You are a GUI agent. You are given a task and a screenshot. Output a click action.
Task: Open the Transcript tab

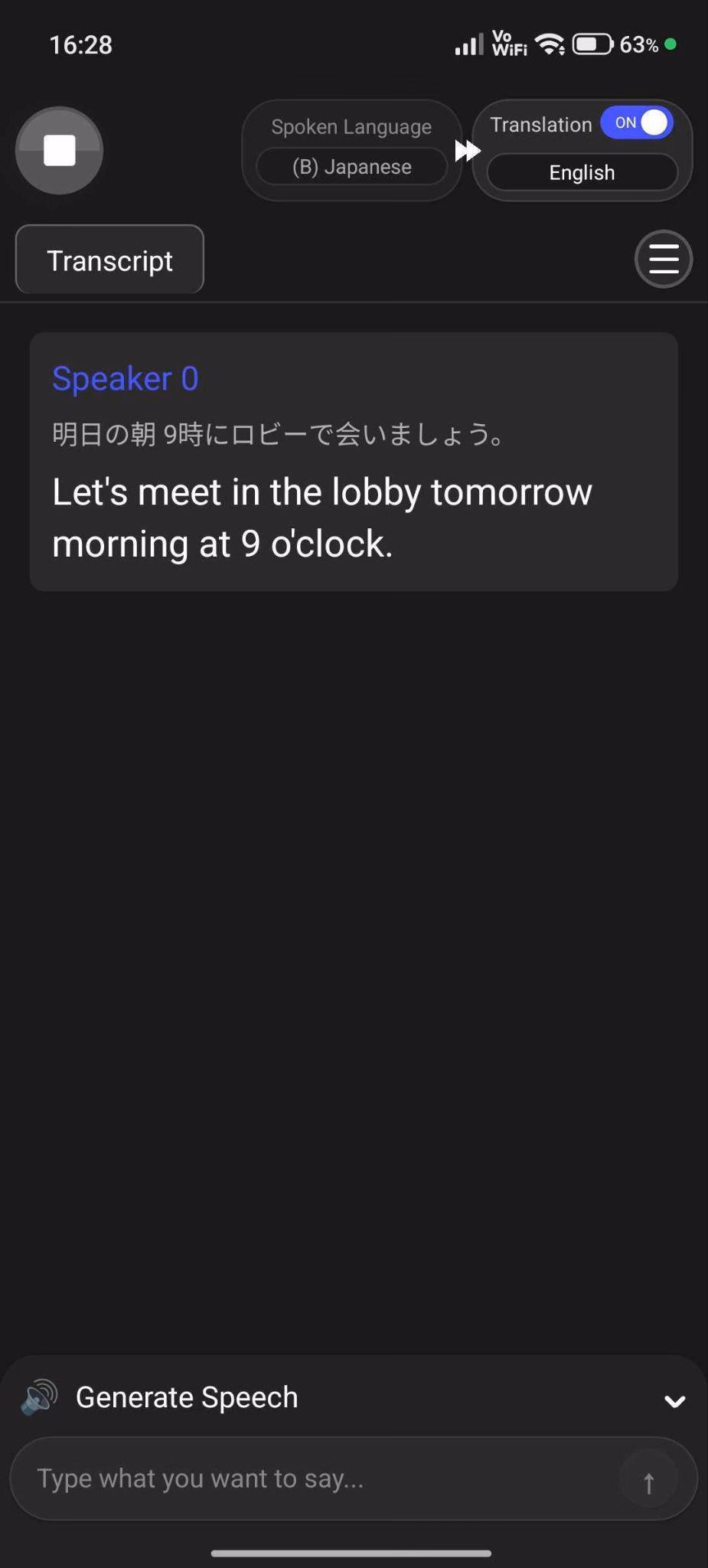pyautogui.click(x=109, y=260)
